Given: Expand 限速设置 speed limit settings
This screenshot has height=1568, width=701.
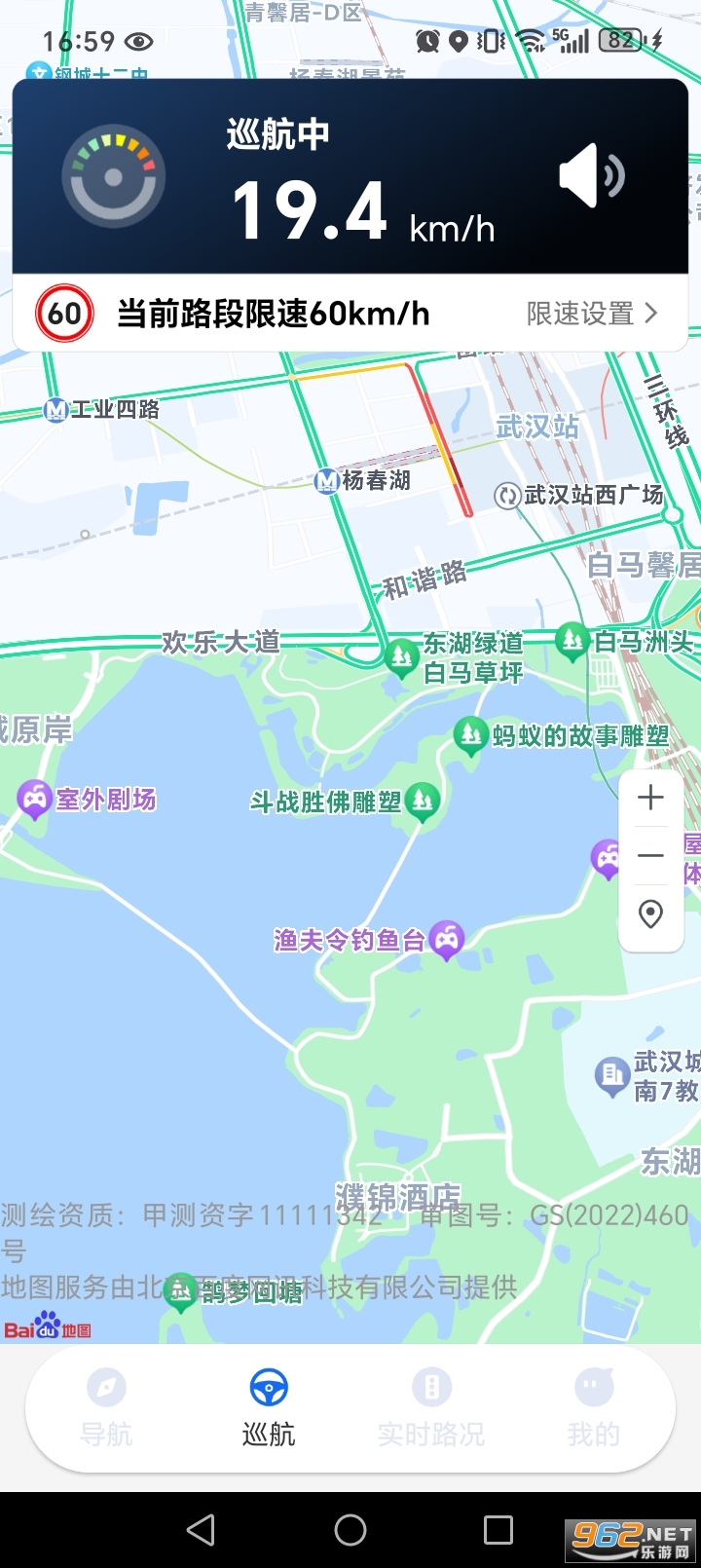Looking at the screenshot, I should pos(584,313).
